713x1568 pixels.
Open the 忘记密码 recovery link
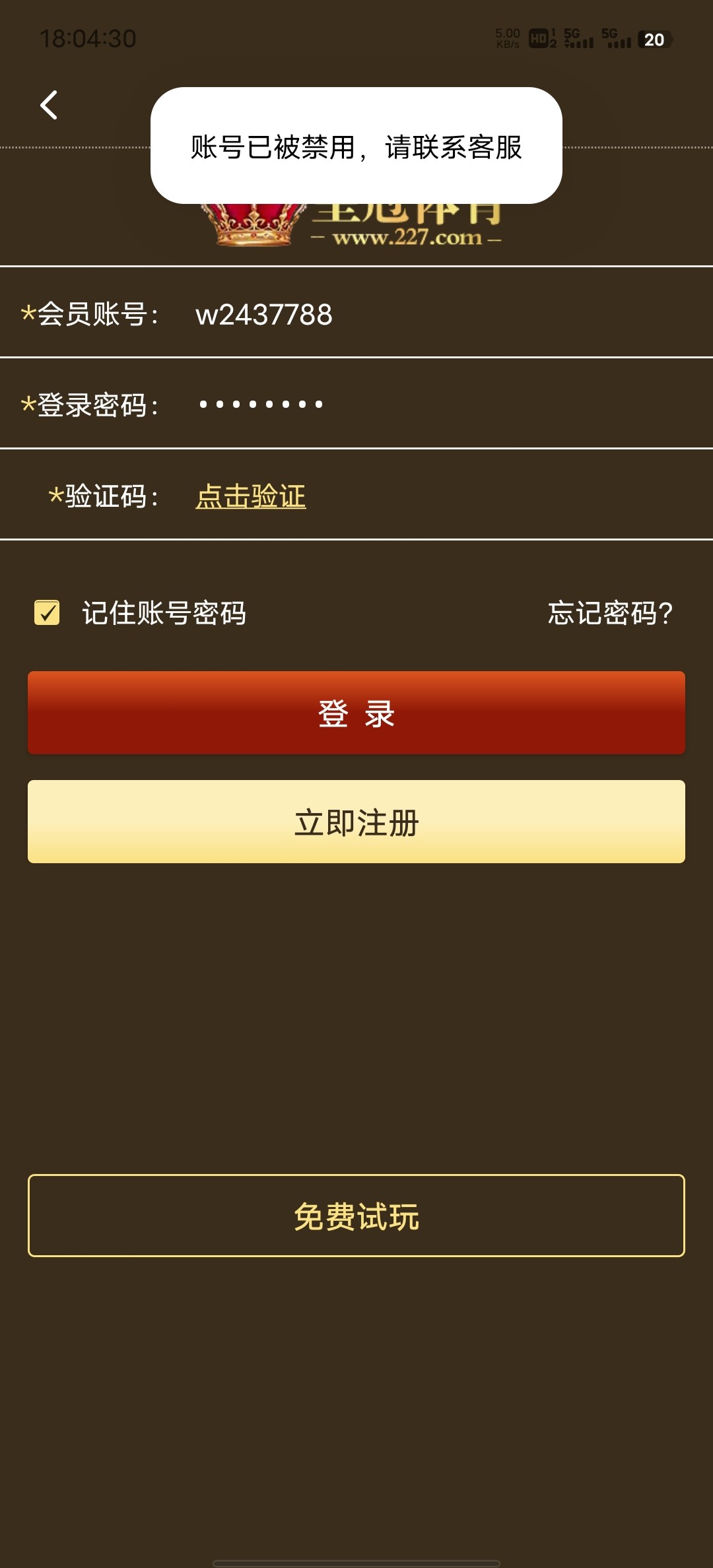609,612
